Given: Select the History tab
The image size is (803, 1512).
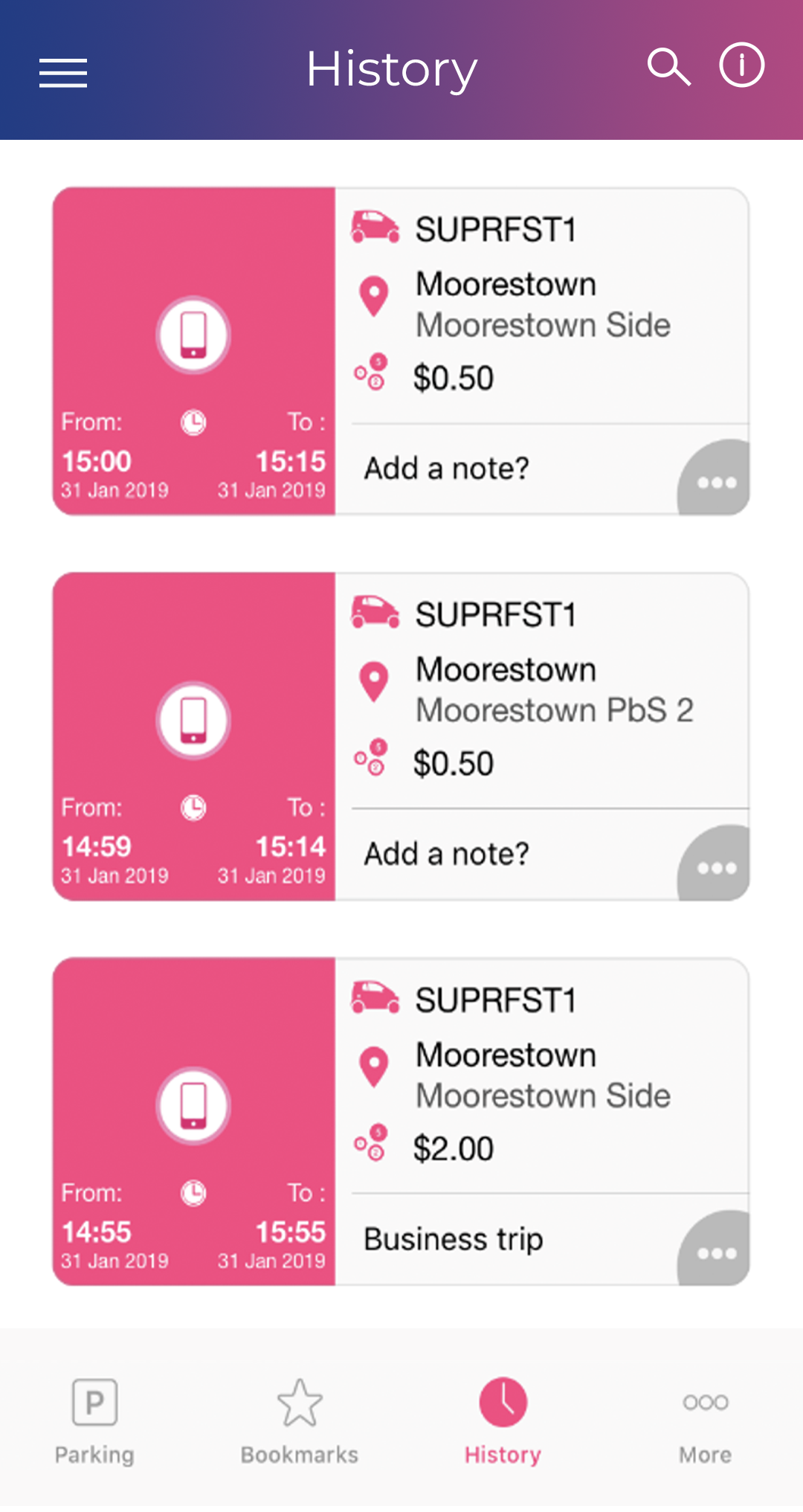Looking at the screenshot, I should (x=503, y=1422).
